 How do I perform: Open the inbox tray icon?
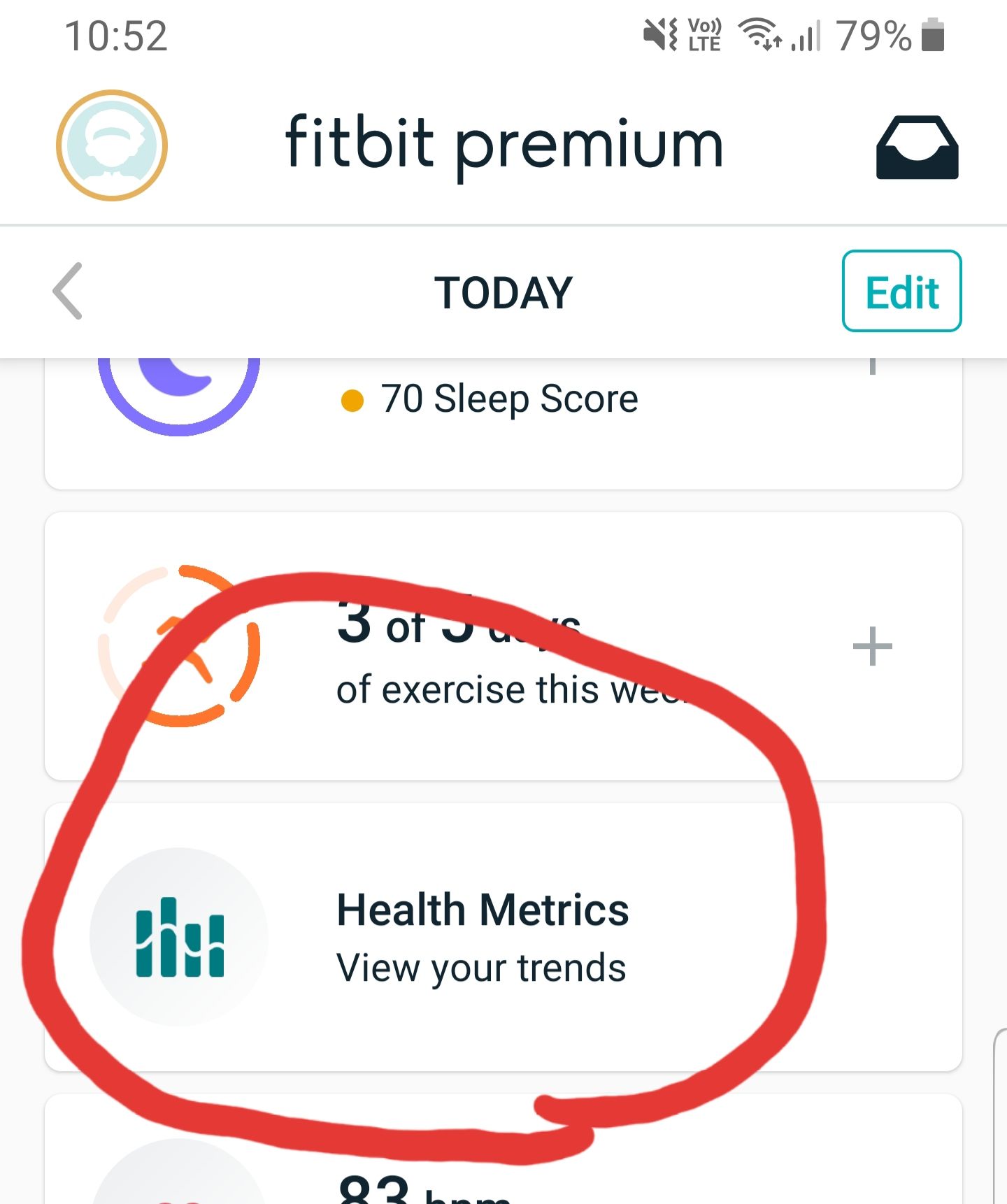pyautogui.click(x=917, y=148)
